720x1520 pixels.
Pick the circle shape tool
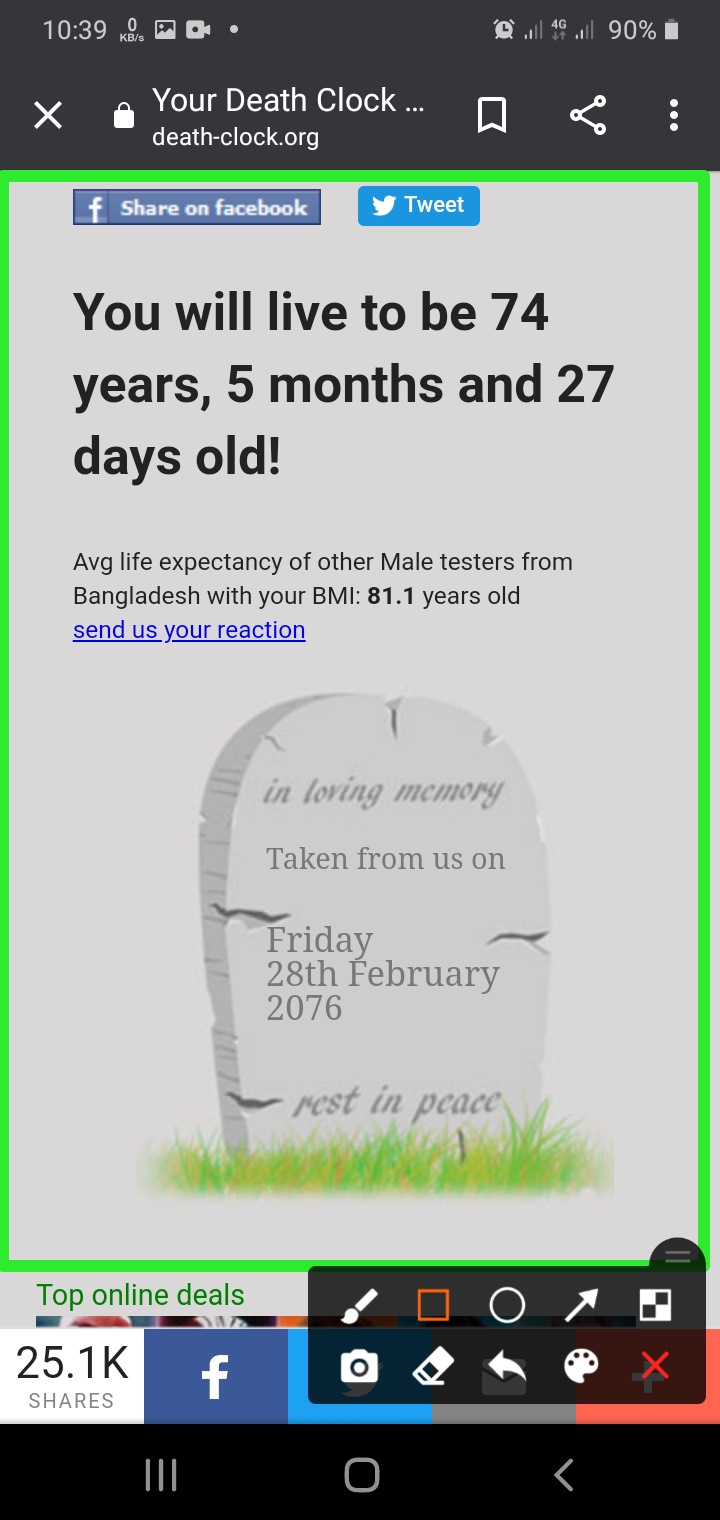(x=507, y=1305)
